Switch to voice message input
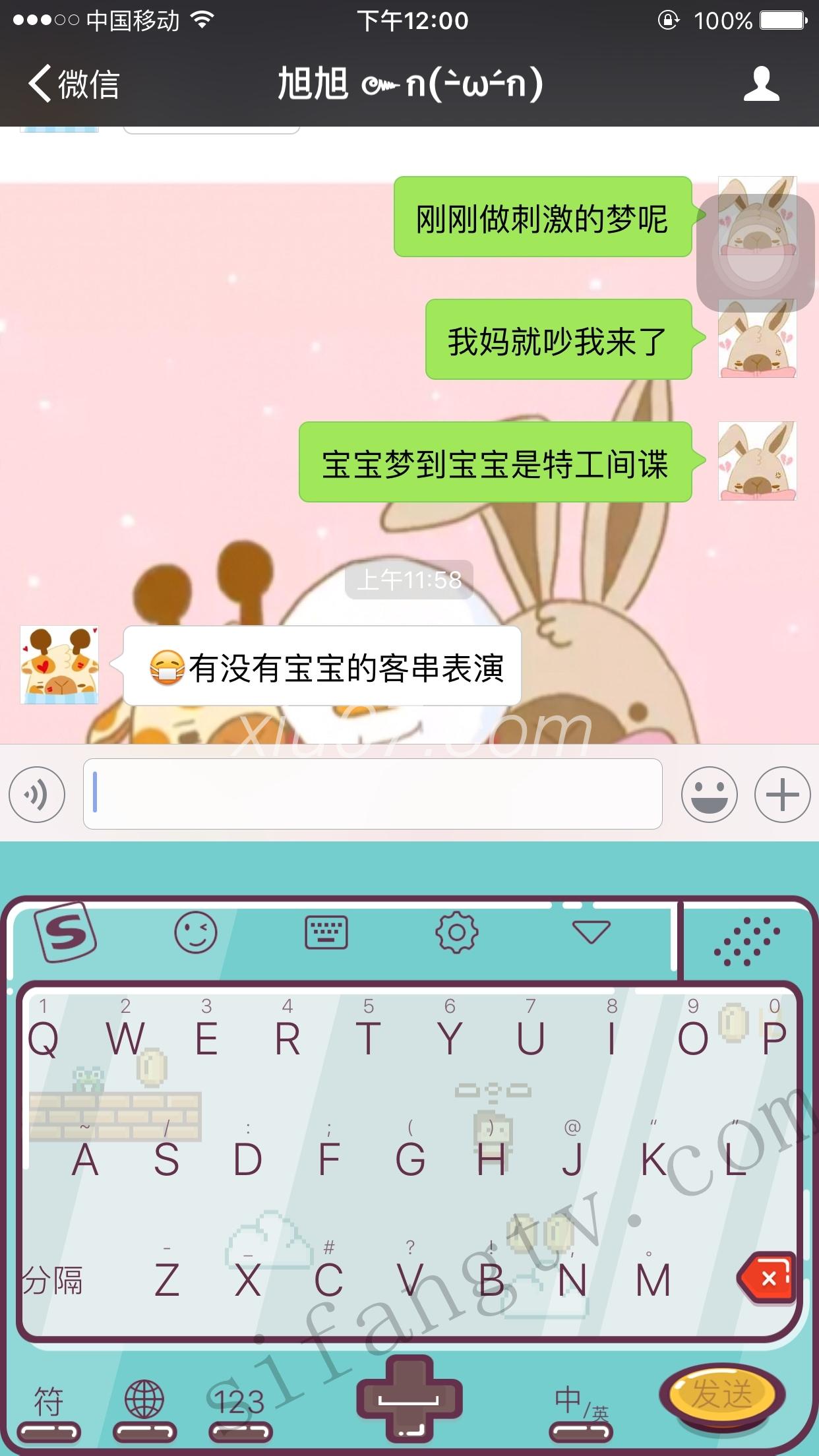Viewport: 819px width, 1456px height. [37, 794]
